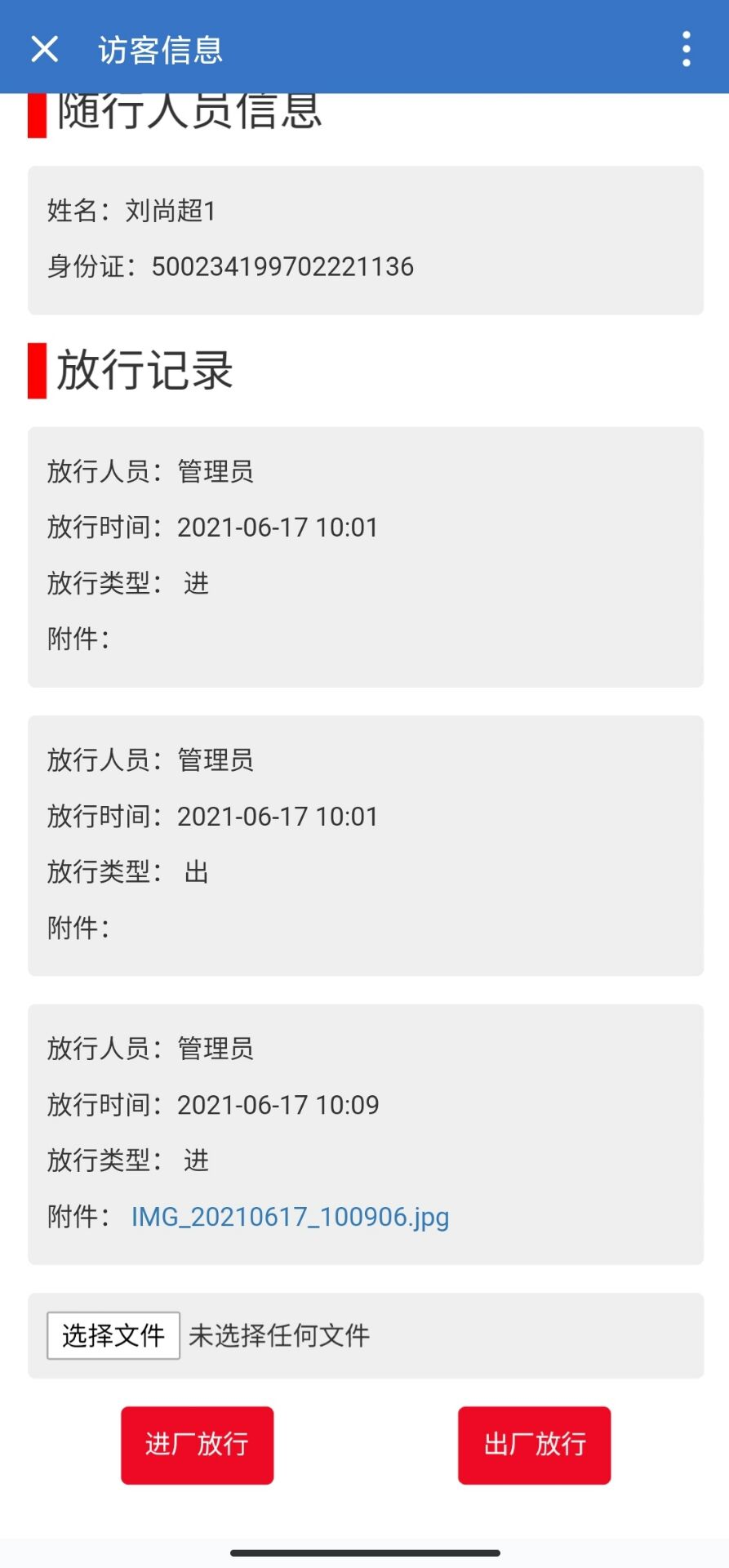Tap 选择文件 to choose a file
Screen dimensions: 729x1568
click(113, 1335)
